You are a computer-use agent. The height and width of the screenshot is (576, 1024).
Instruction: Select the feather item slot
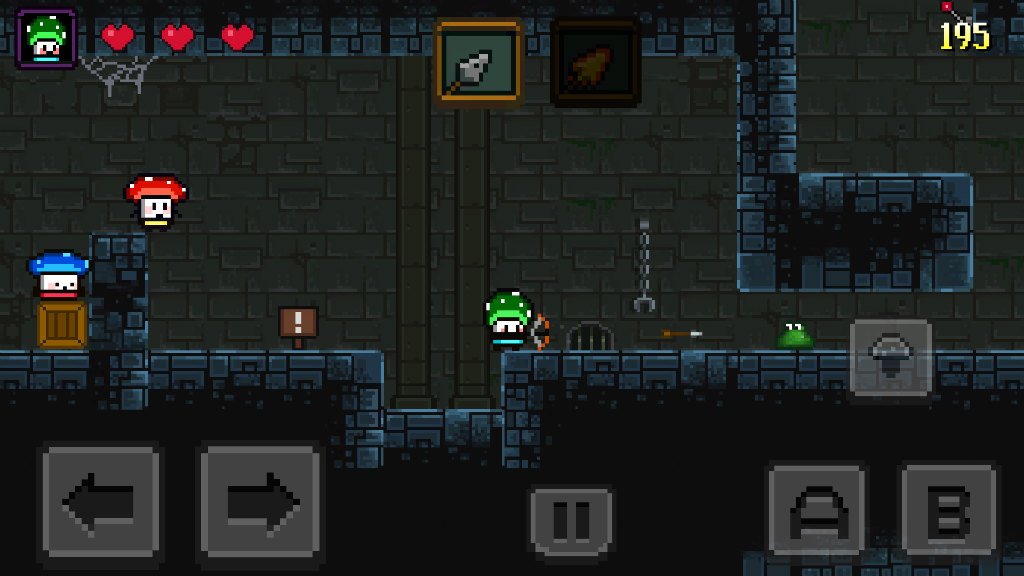(x=596, y=63)
